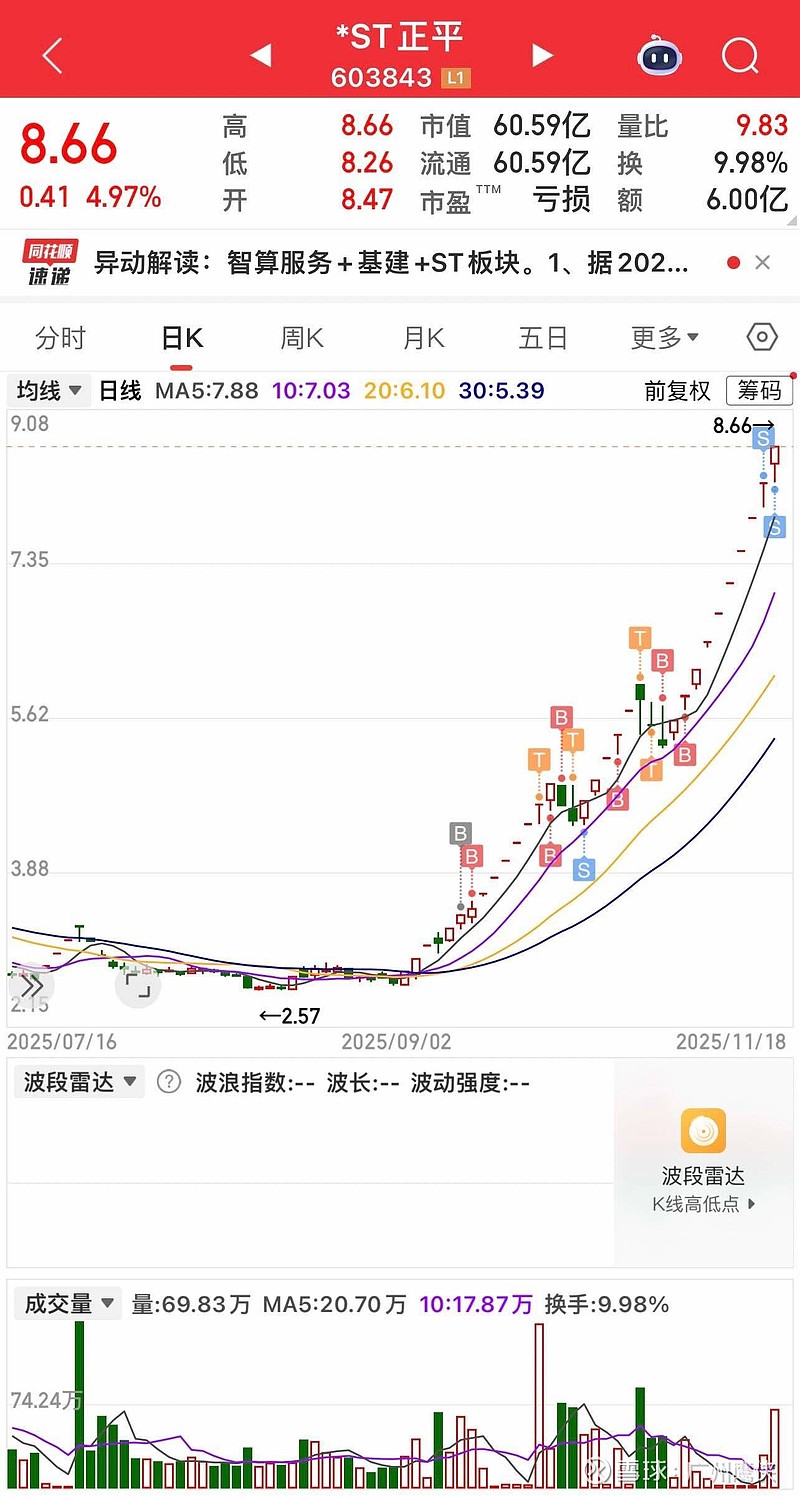Switch to the 周K weekly chart tab
Screen dimensions: 800x1497
coord(301,338)
